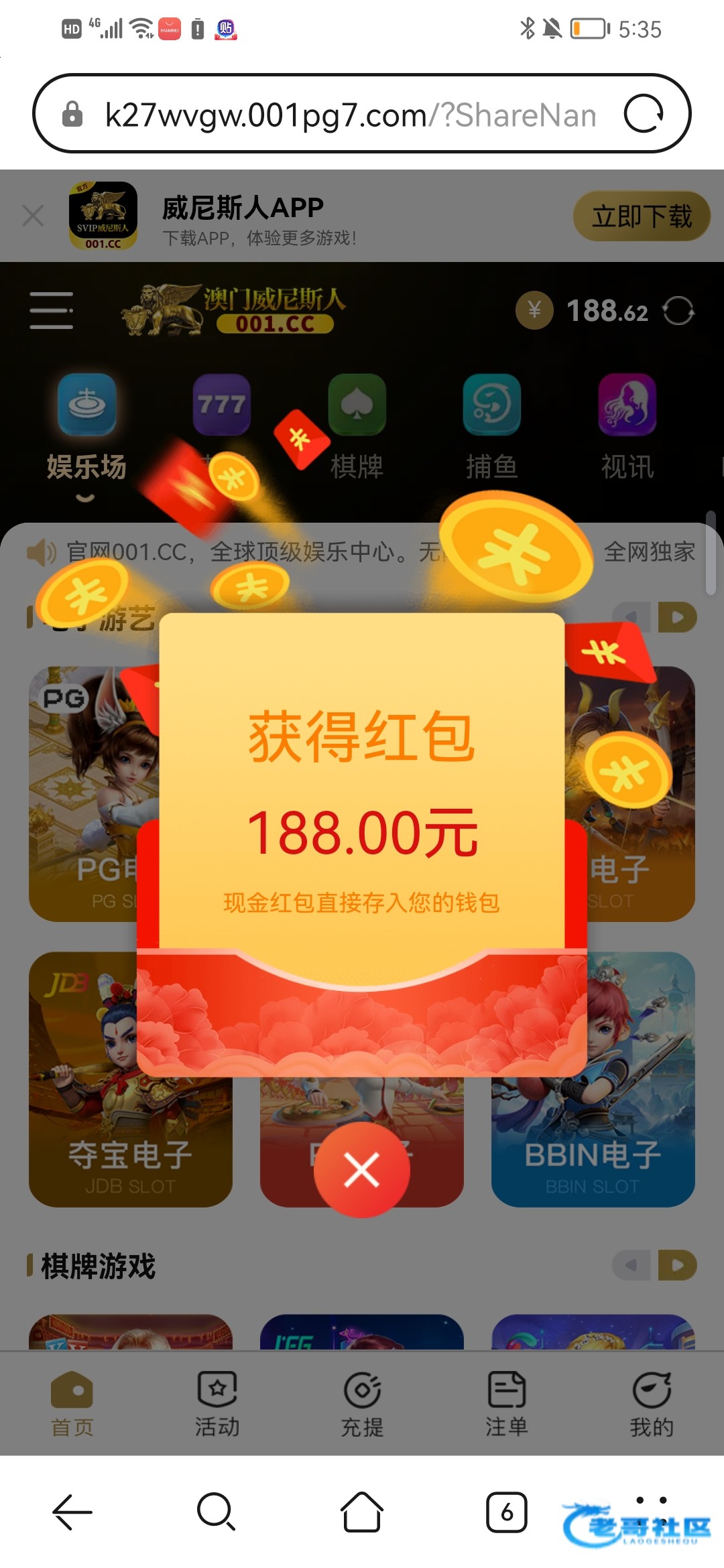Go to the 首页 tab

click(x=72, y=1404)
